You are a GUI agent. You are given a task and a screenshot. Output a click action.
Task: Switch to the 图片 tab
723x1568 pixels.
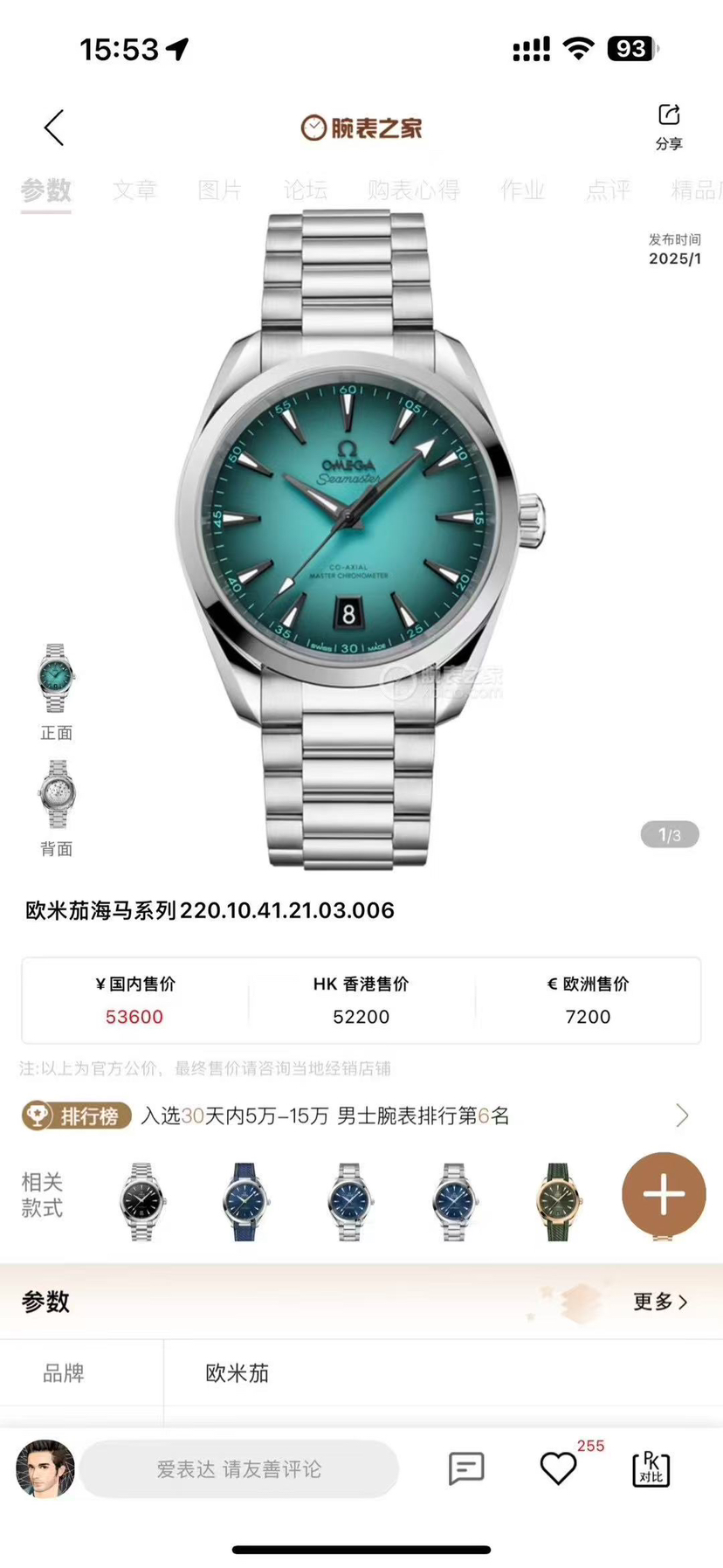pyautogui.click(x=220, y=190)
